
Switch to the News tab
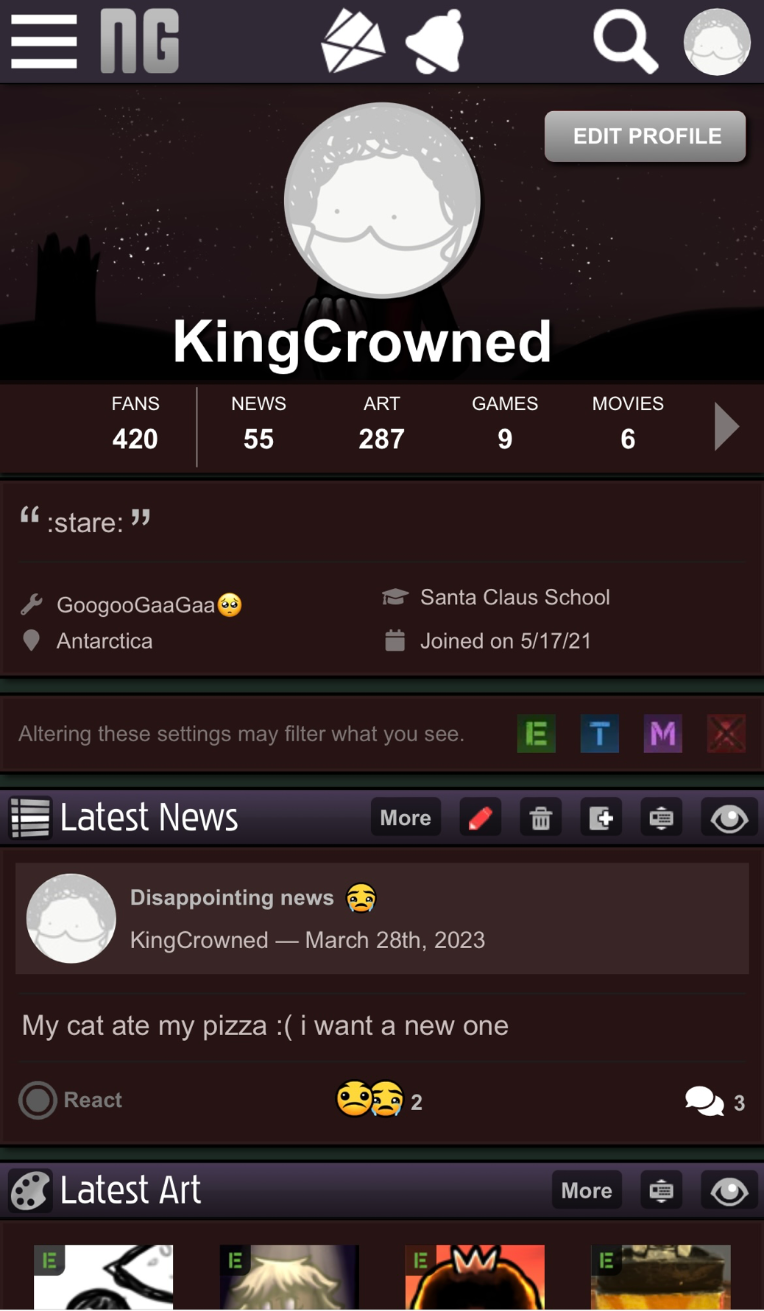258,424
